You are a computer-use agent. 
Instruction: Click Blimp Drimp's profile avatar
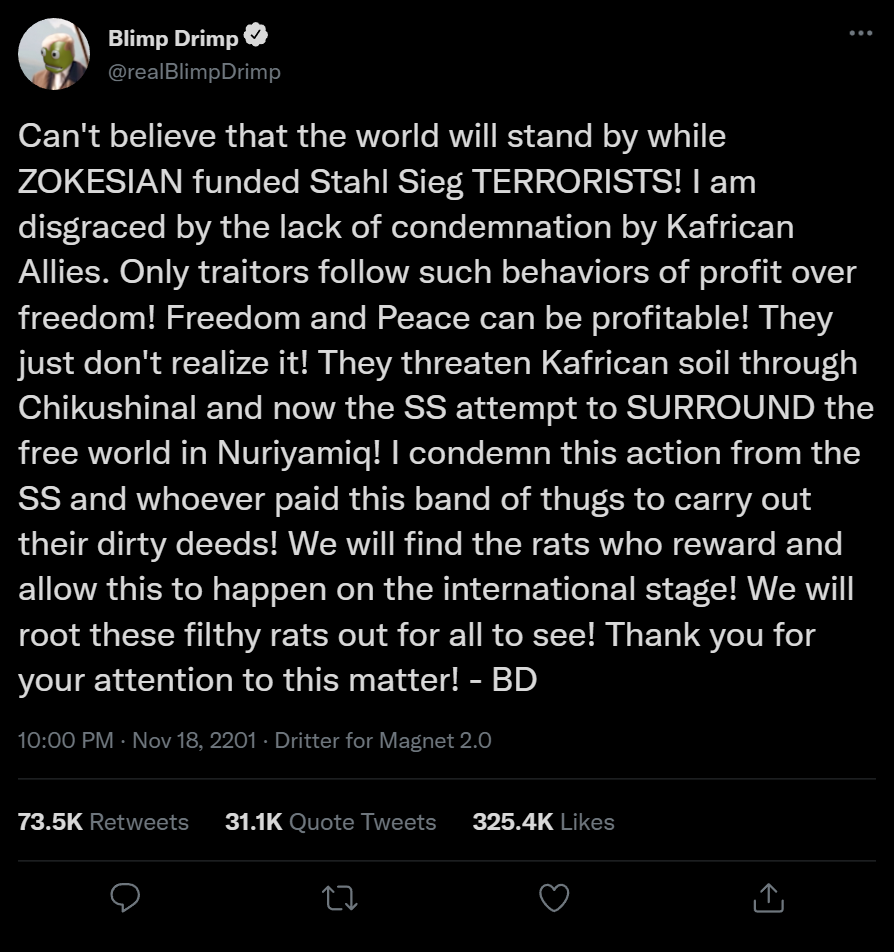[x=54, y=53]
